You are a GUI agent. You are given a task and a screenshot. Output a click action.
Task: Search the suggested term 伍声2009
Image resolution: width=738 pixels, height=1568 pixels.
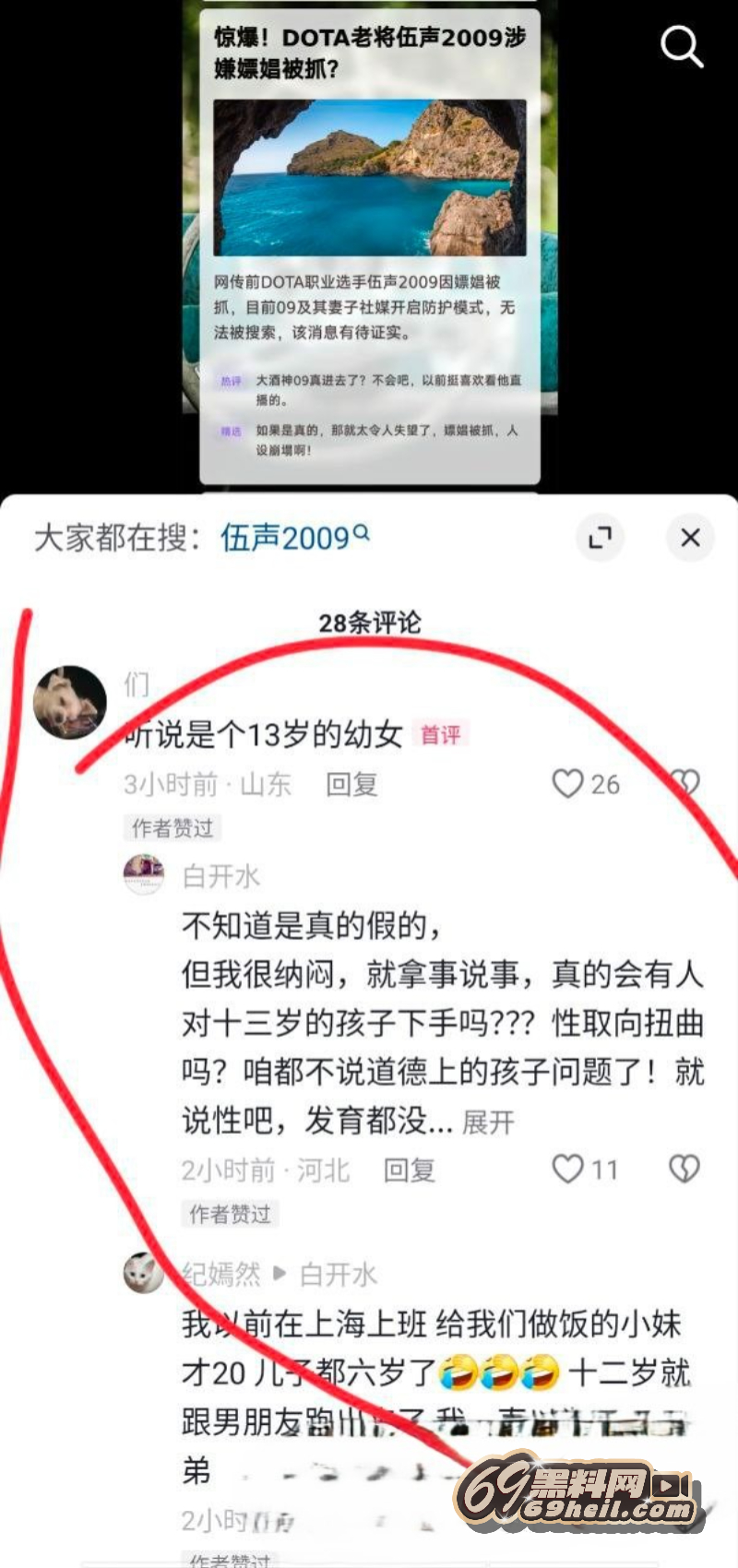click(x=294, y=537)
